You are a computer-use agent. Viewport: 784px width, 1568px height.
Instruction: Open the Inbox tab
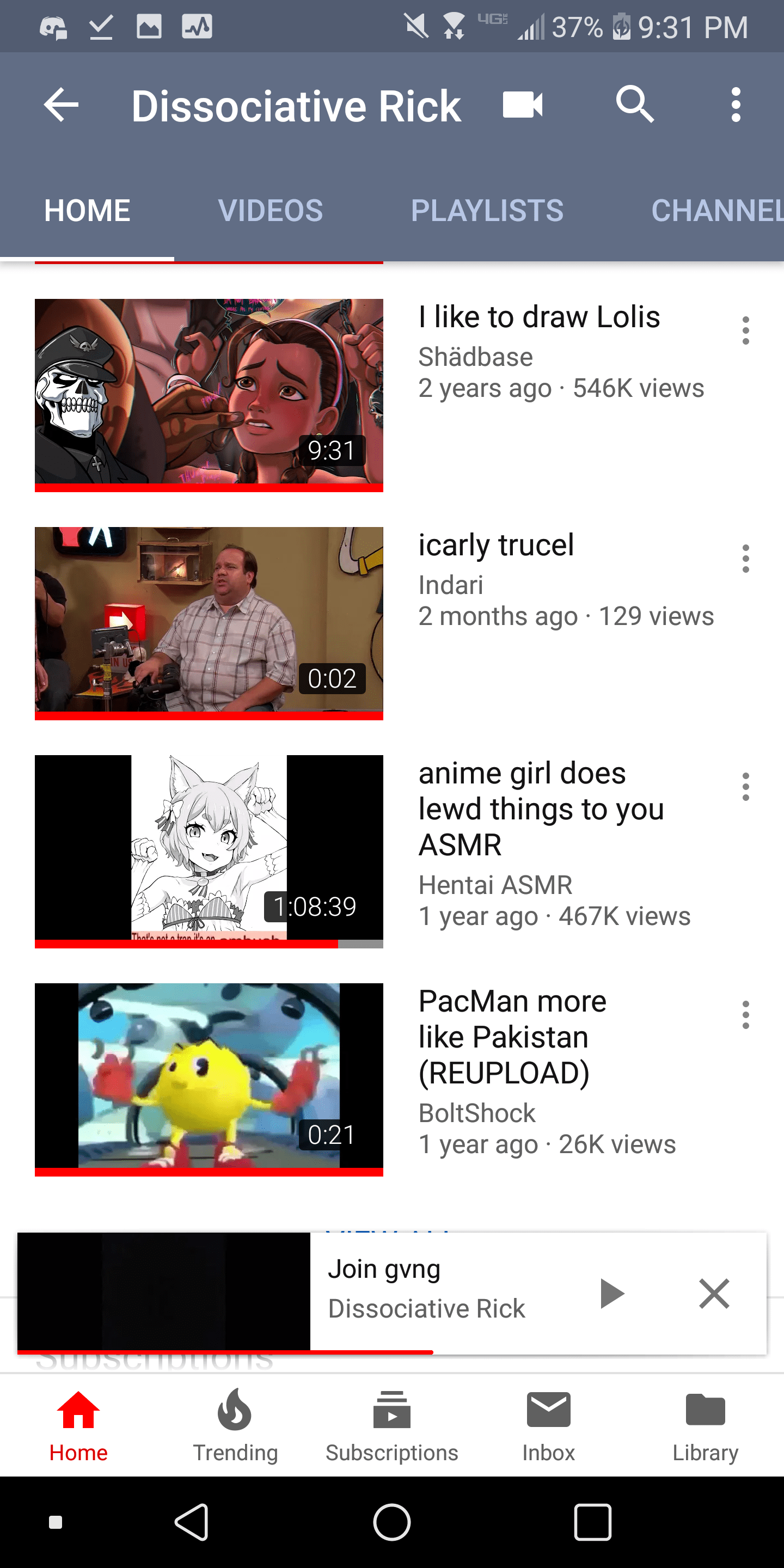(548, 1425)
